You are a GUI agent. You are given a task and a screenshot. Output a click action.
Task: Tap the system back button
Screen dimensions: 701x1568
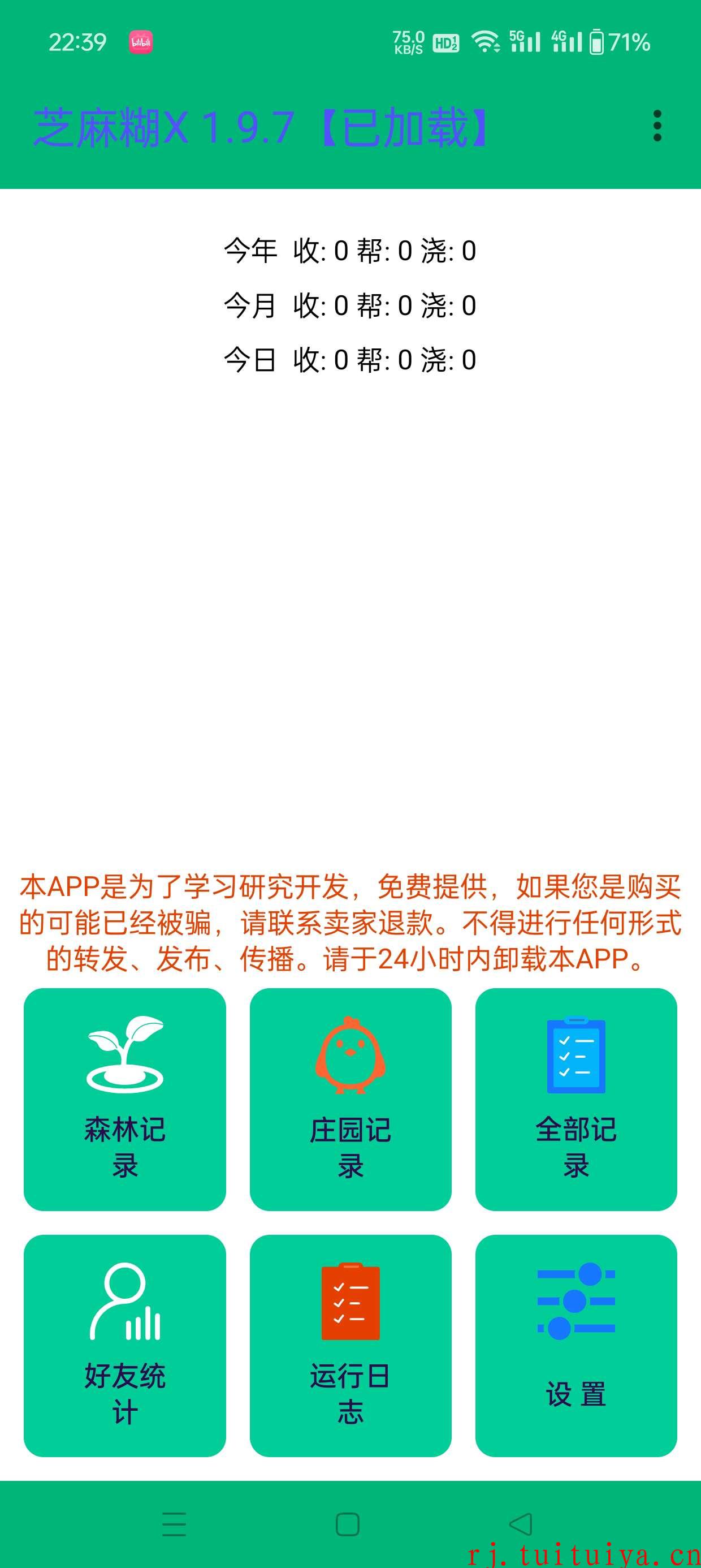[521, 1524]
